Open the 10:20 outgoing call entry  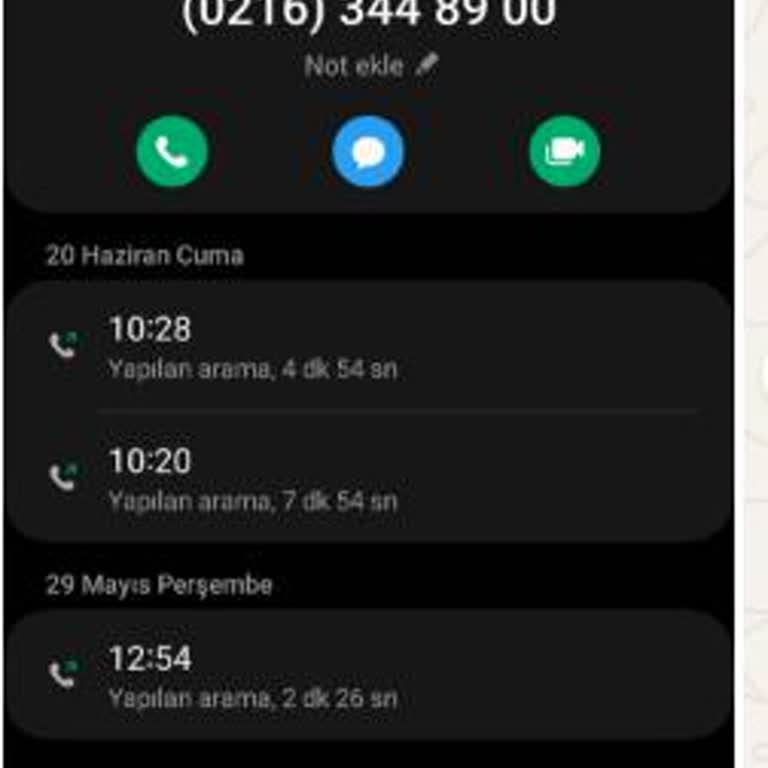pos(368,478)
